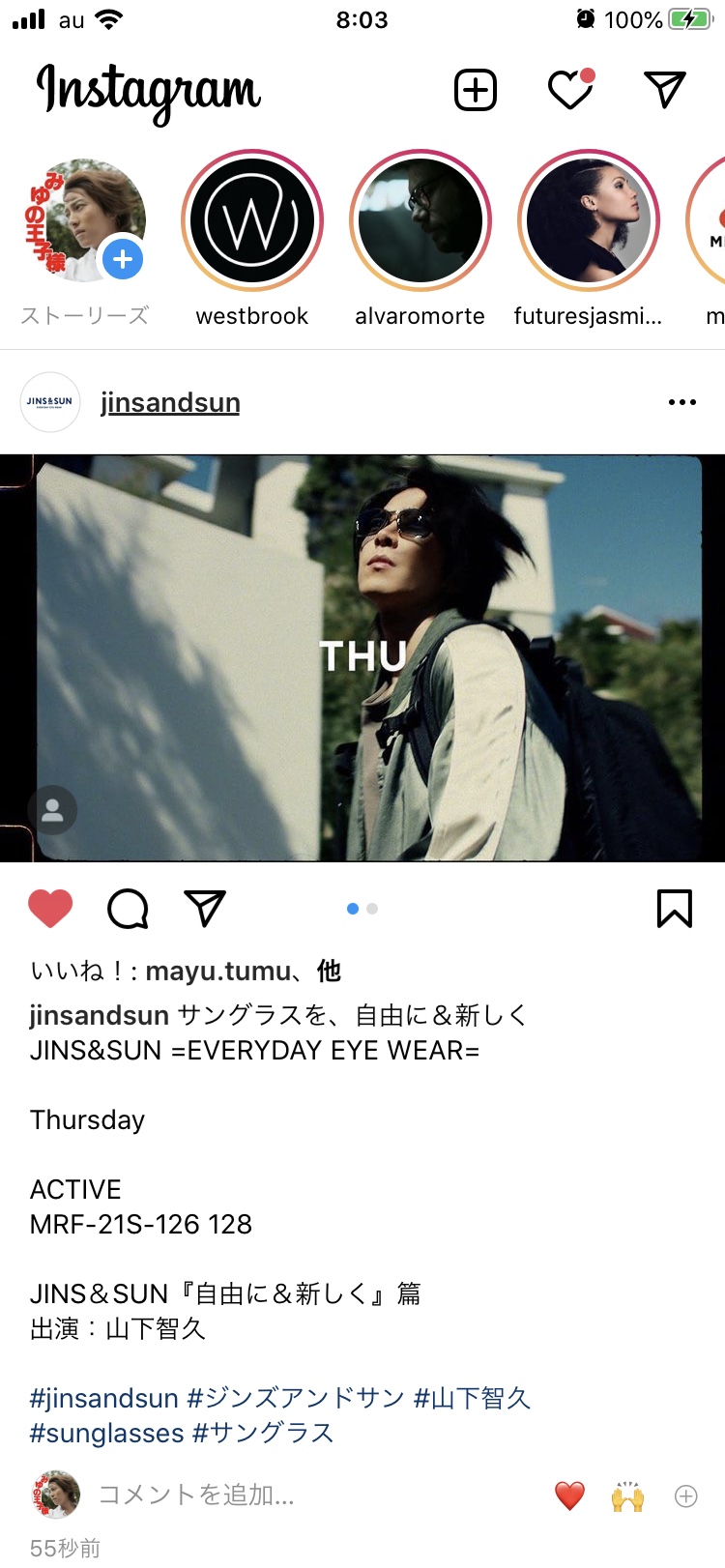
Task: Open direct messages paper plane in header
Action: pyautogui.click(x=665, y=90)
